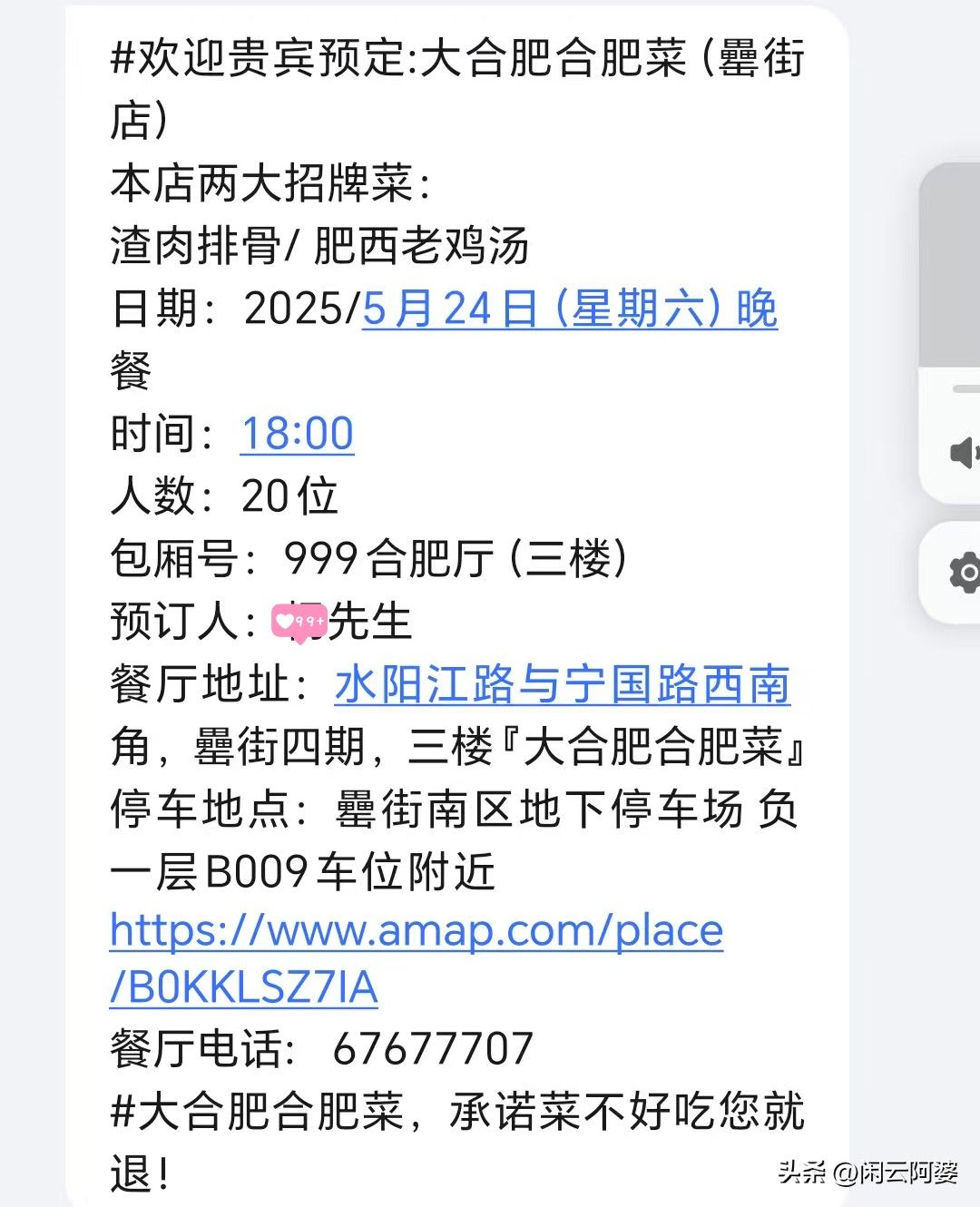Viewport: 980px width, 1207px height.
Task: Open the 水阳江路与宁国路西南 address link
Action: tap(562, 685)
